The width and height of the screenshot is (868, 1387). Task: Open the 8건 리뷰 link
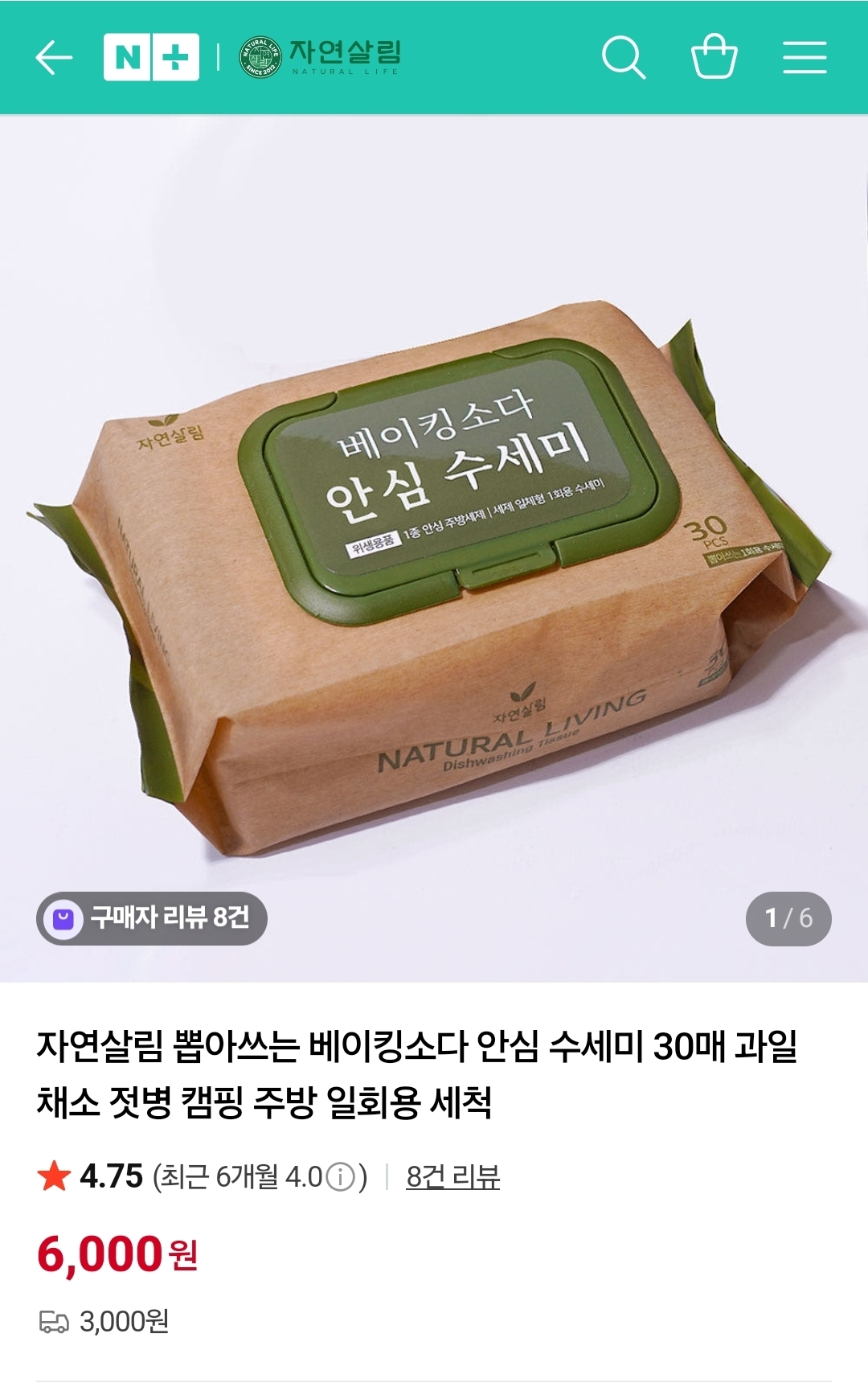point(452,1177)
